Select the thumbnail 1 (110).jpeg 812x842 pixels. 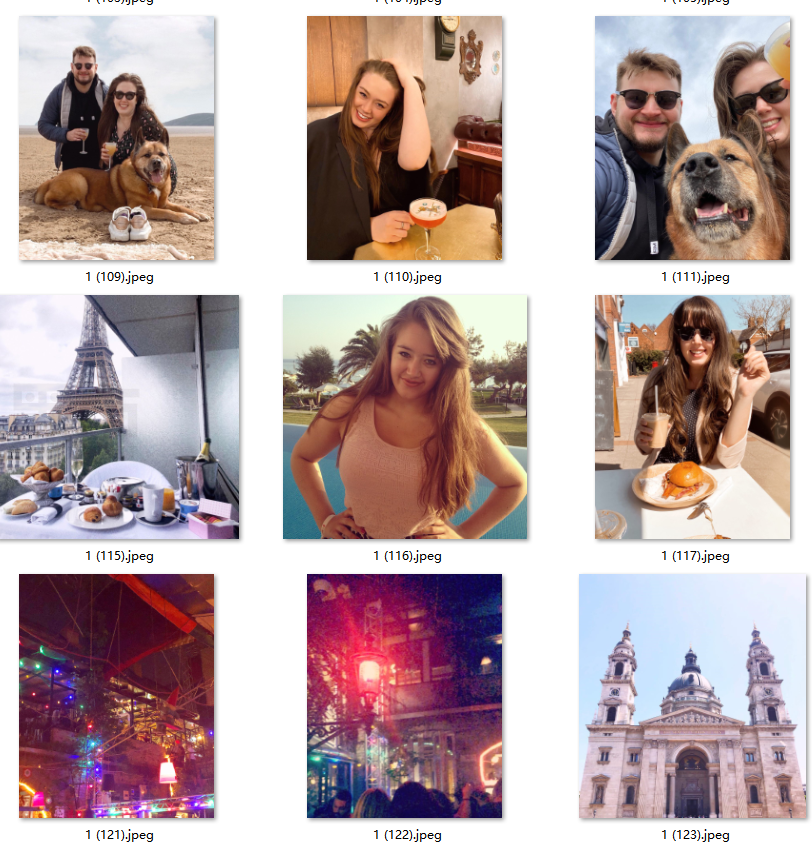click(x=404, y=138)
